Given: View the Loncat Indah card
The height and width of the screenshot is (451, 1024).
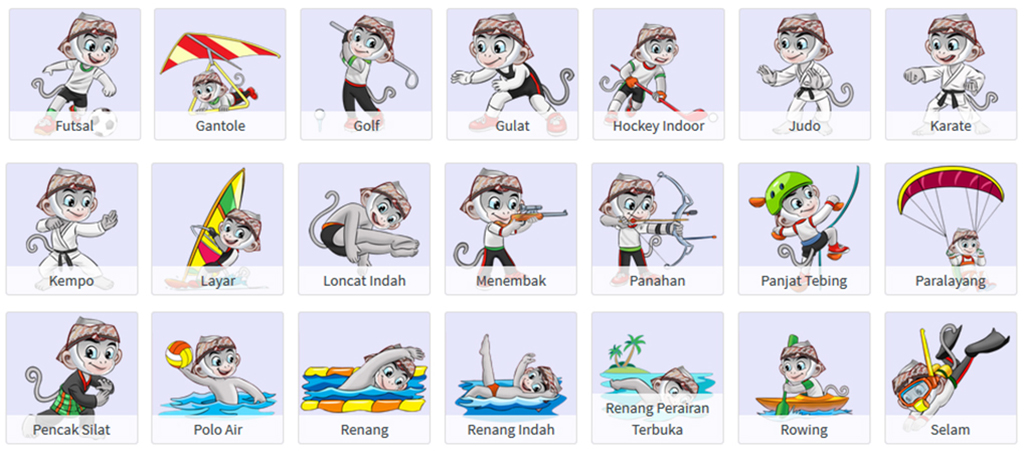Looking at the screenshot, I should (364, 228).
